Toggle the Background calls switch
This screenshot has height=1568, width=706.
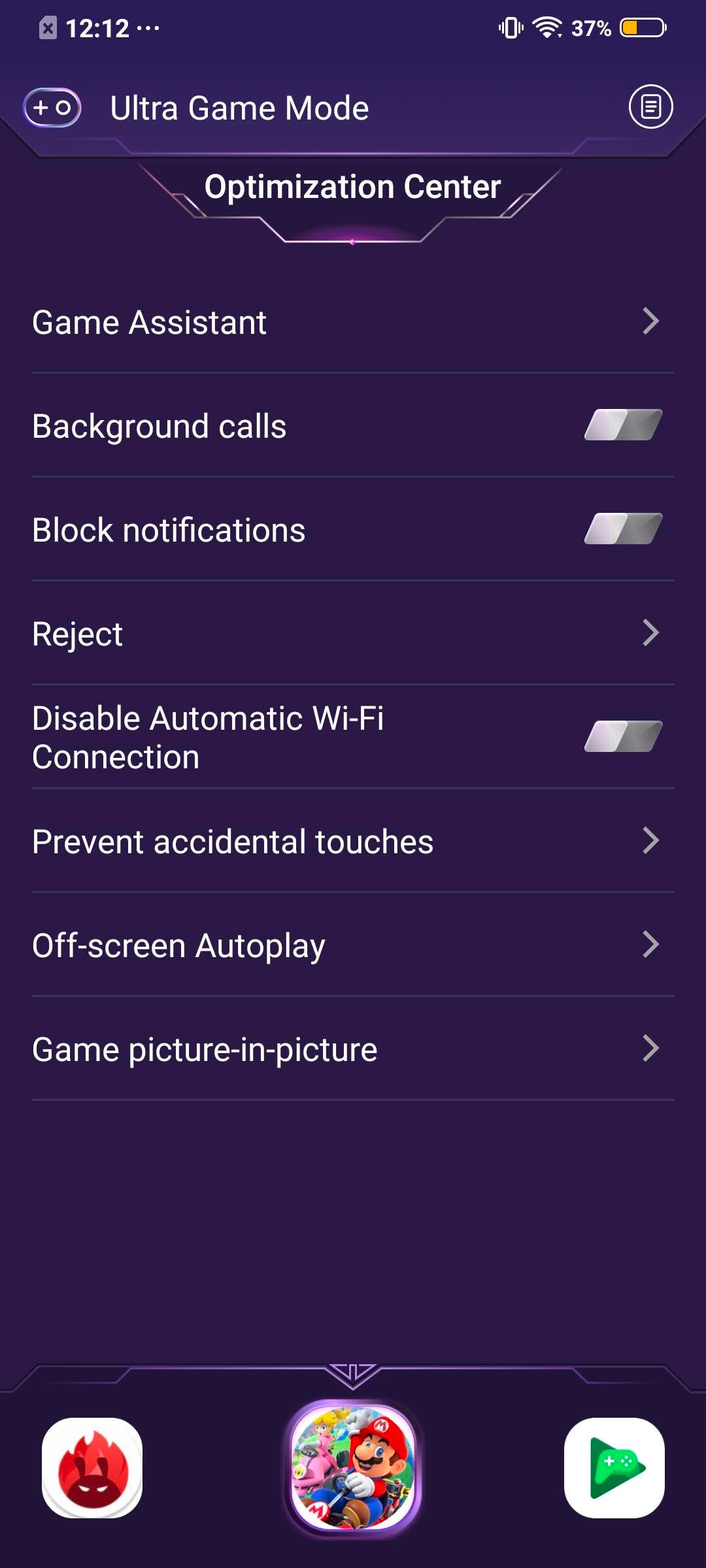[623, 425]
